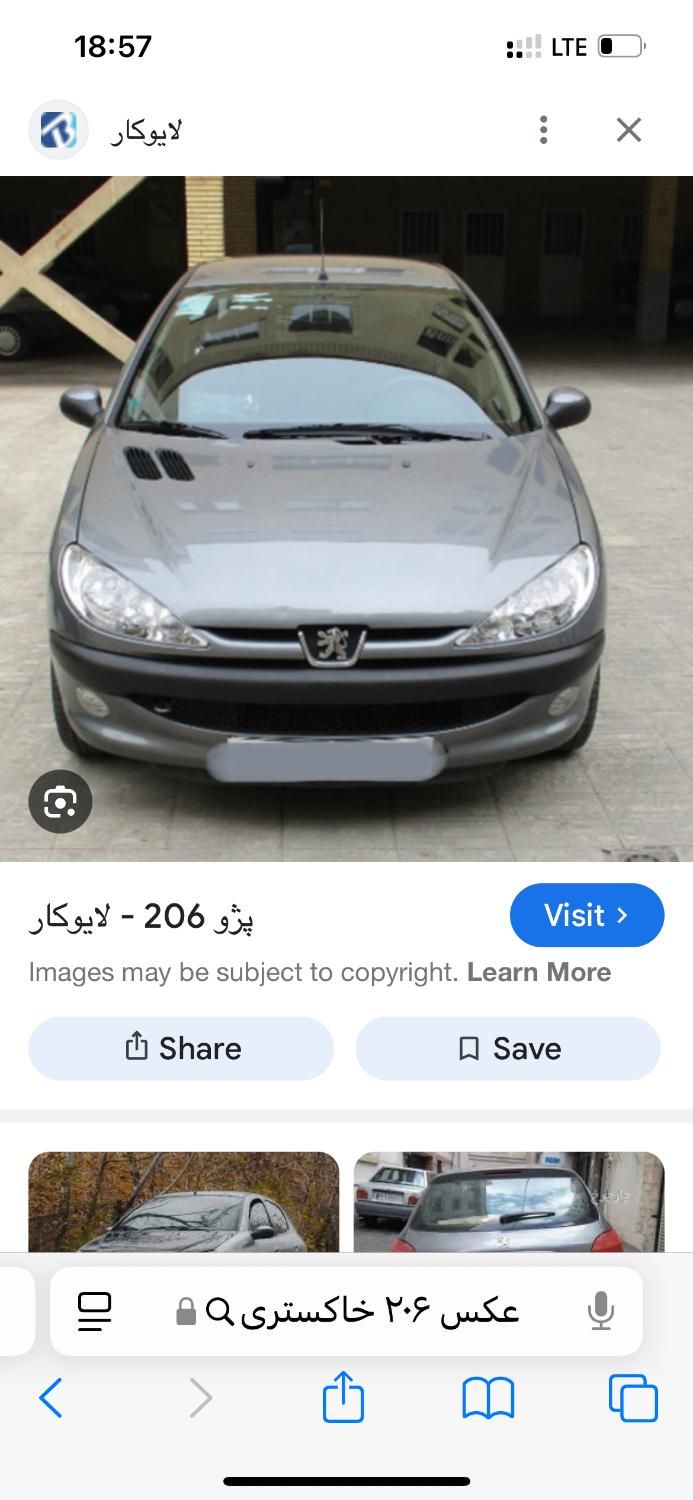Screen dimensions: 693x1500
Task: Save this image to collections
Action: (508, 1048)
